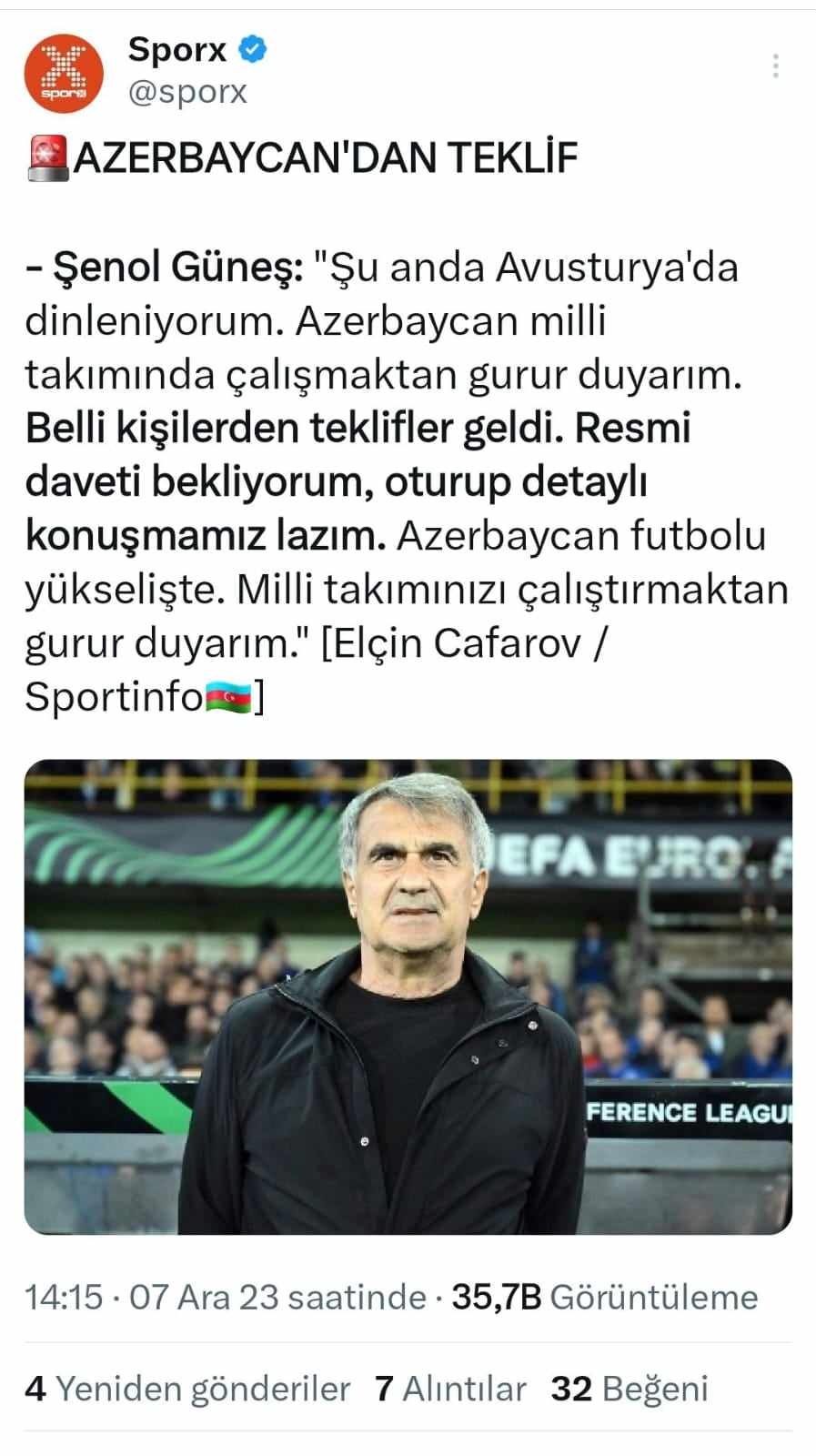Open the tweet's overflow menu
The image size is (816, 1456).
pyautogui.click(x=775, y=66)
